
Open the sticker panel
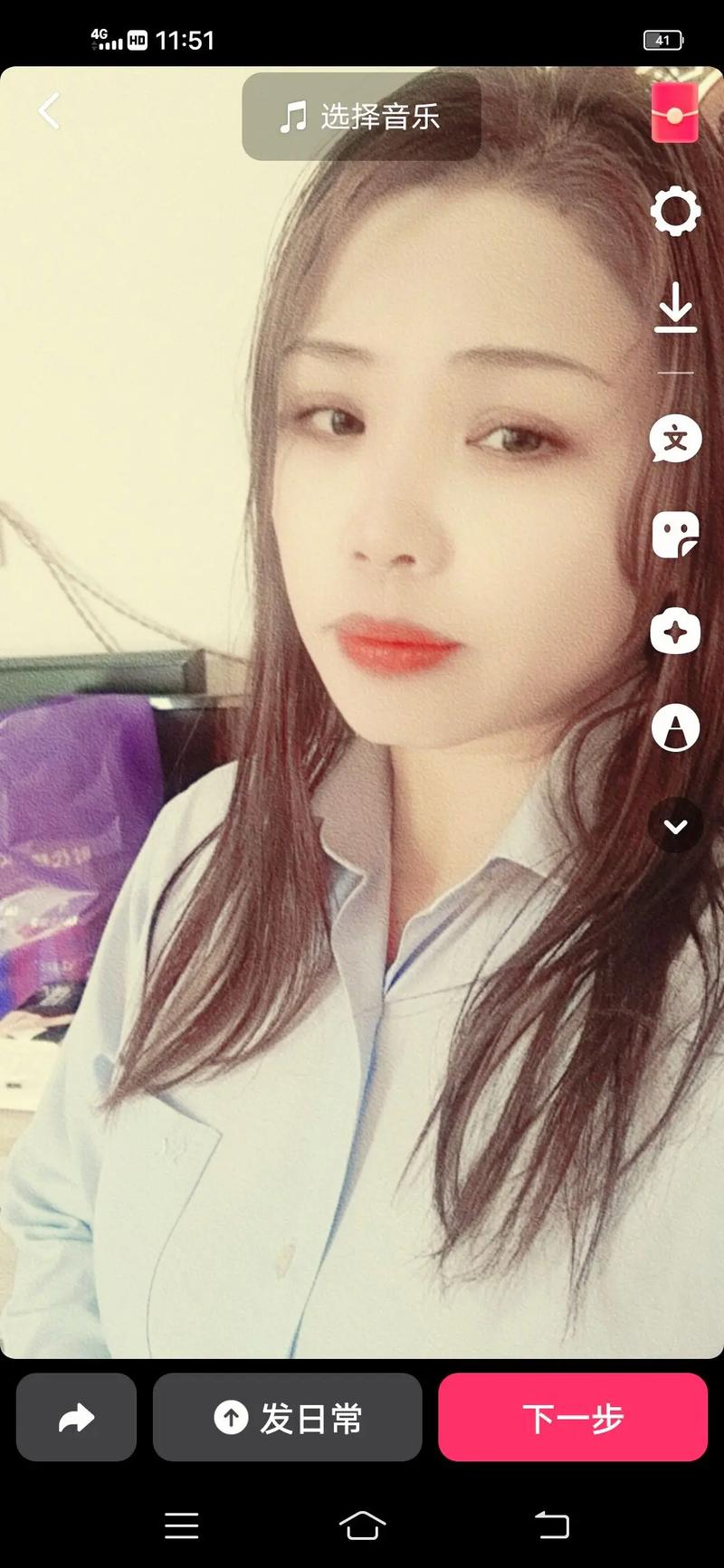(675, 536)
